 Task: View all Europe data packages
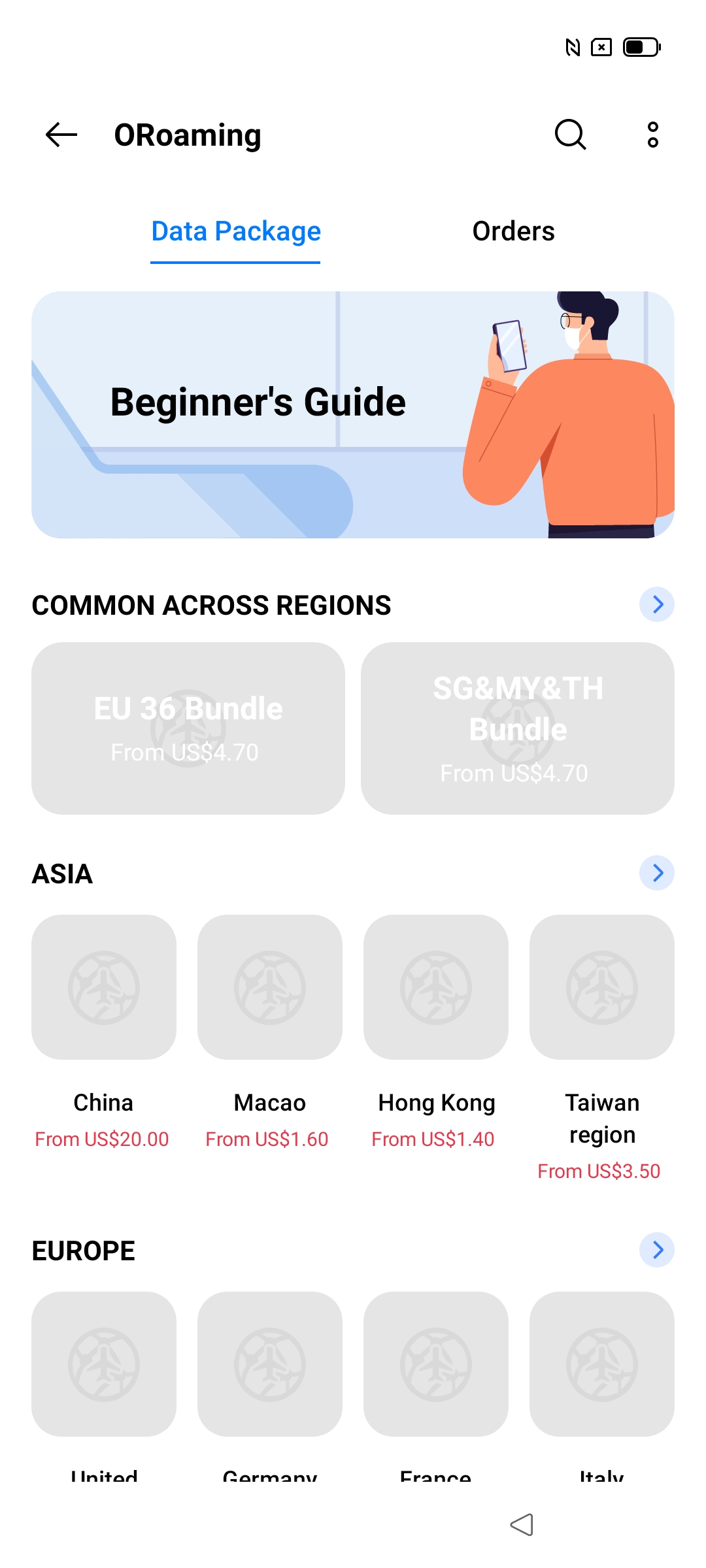click(656, 1250)
